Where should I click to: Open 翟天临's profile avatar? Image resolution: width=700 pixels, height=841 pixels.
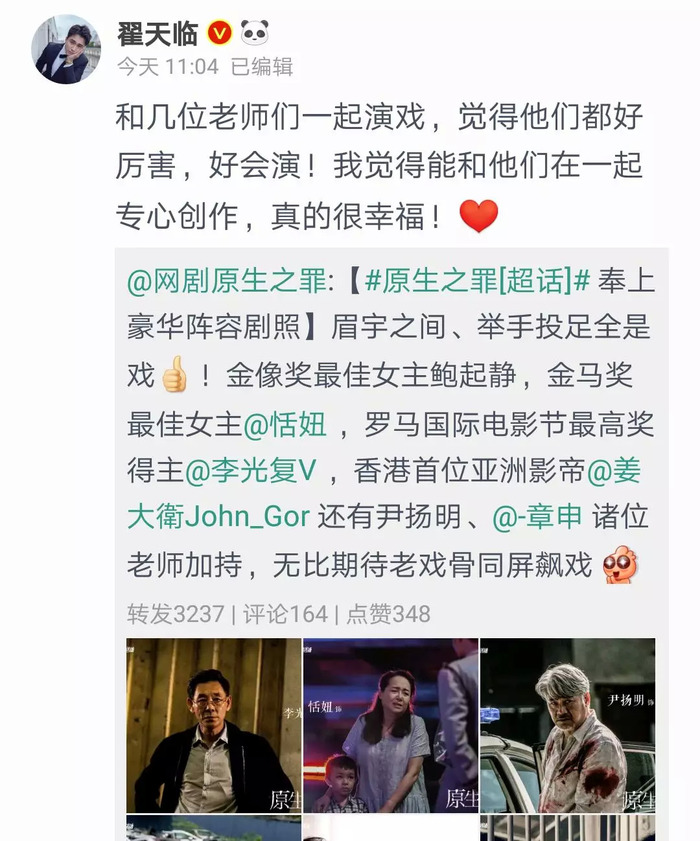(66, 49)
